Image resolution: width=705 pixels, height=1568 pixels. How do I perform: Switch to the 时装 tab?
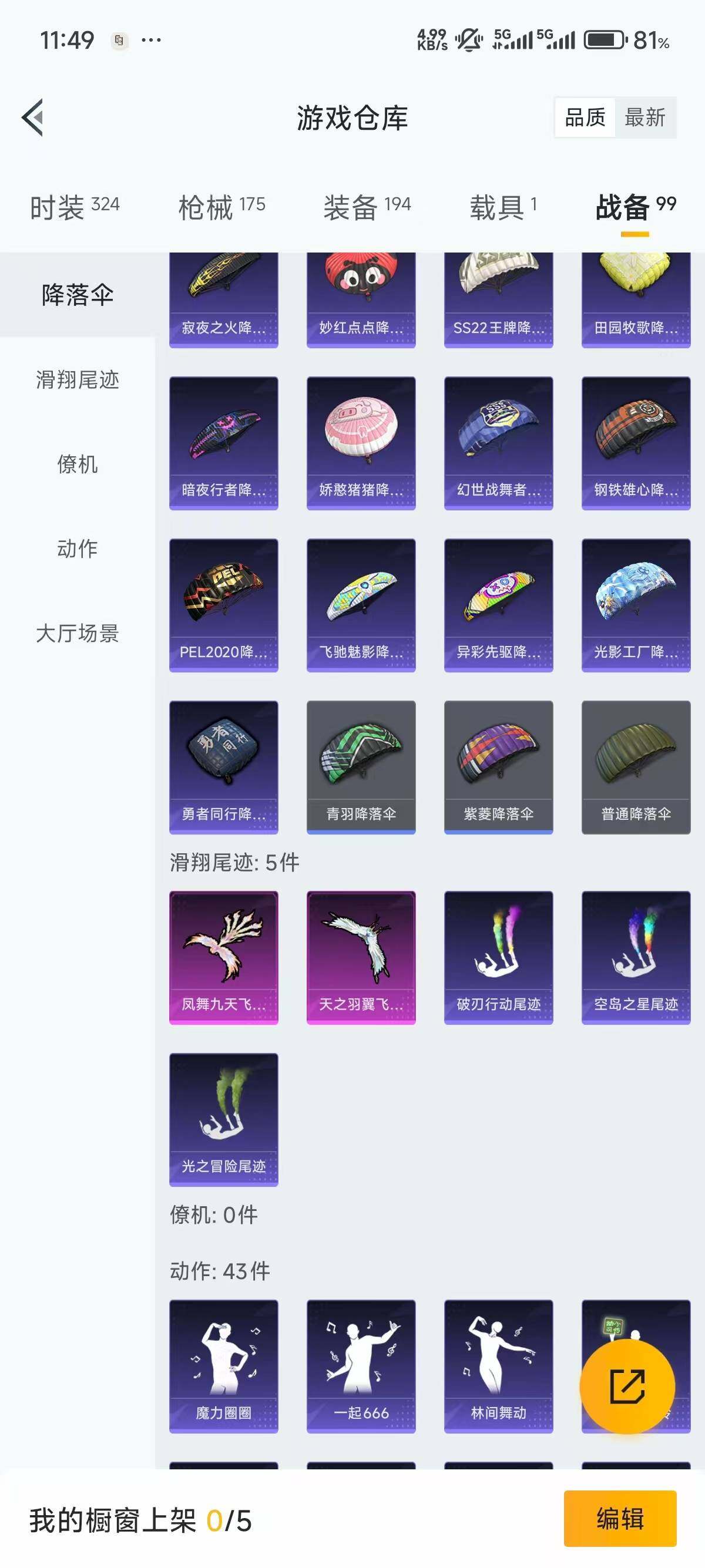(x=74, y=207)
